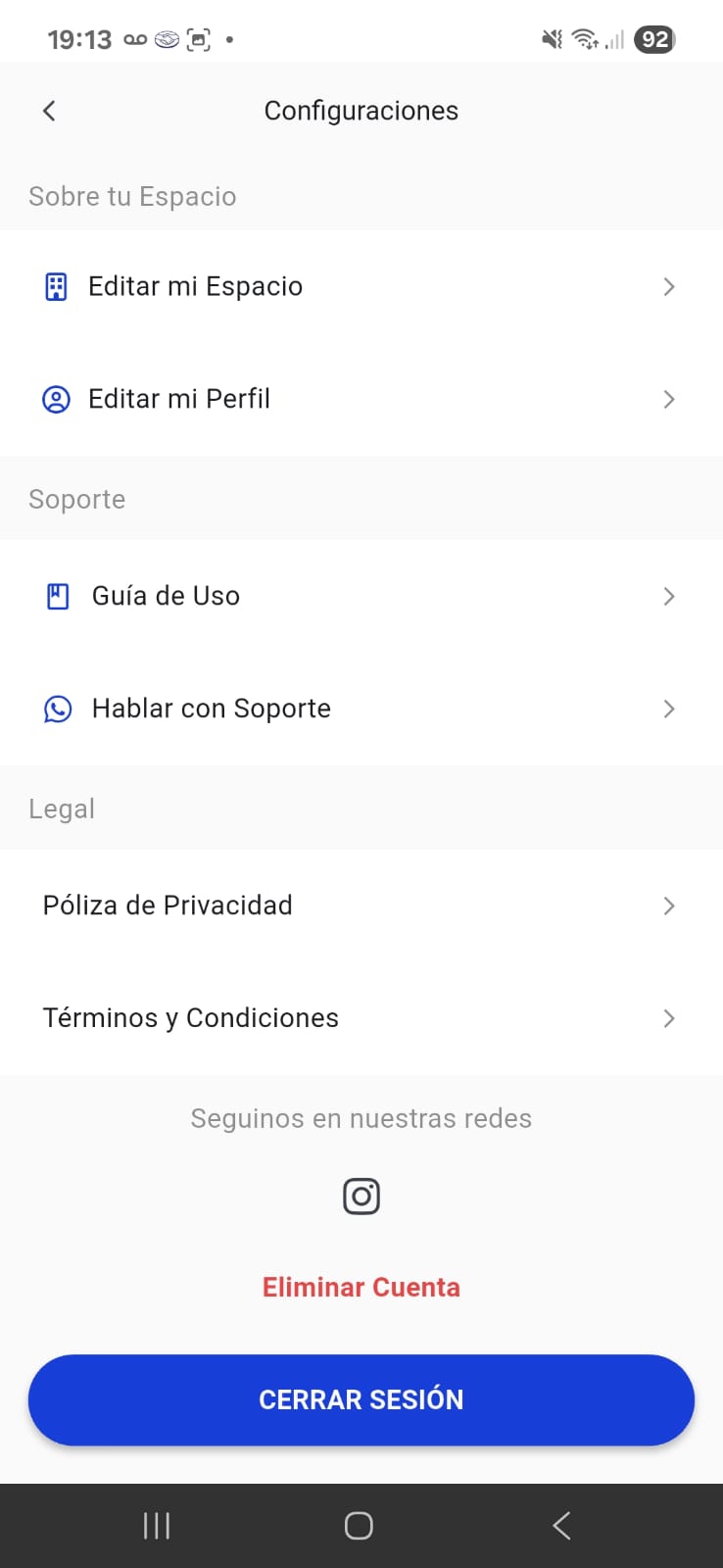The height and width of the screenshot is (1568, 723).
Task: Select the Editar mi Perfil entry
Action: pyautogui.click(x=179, y=399)
